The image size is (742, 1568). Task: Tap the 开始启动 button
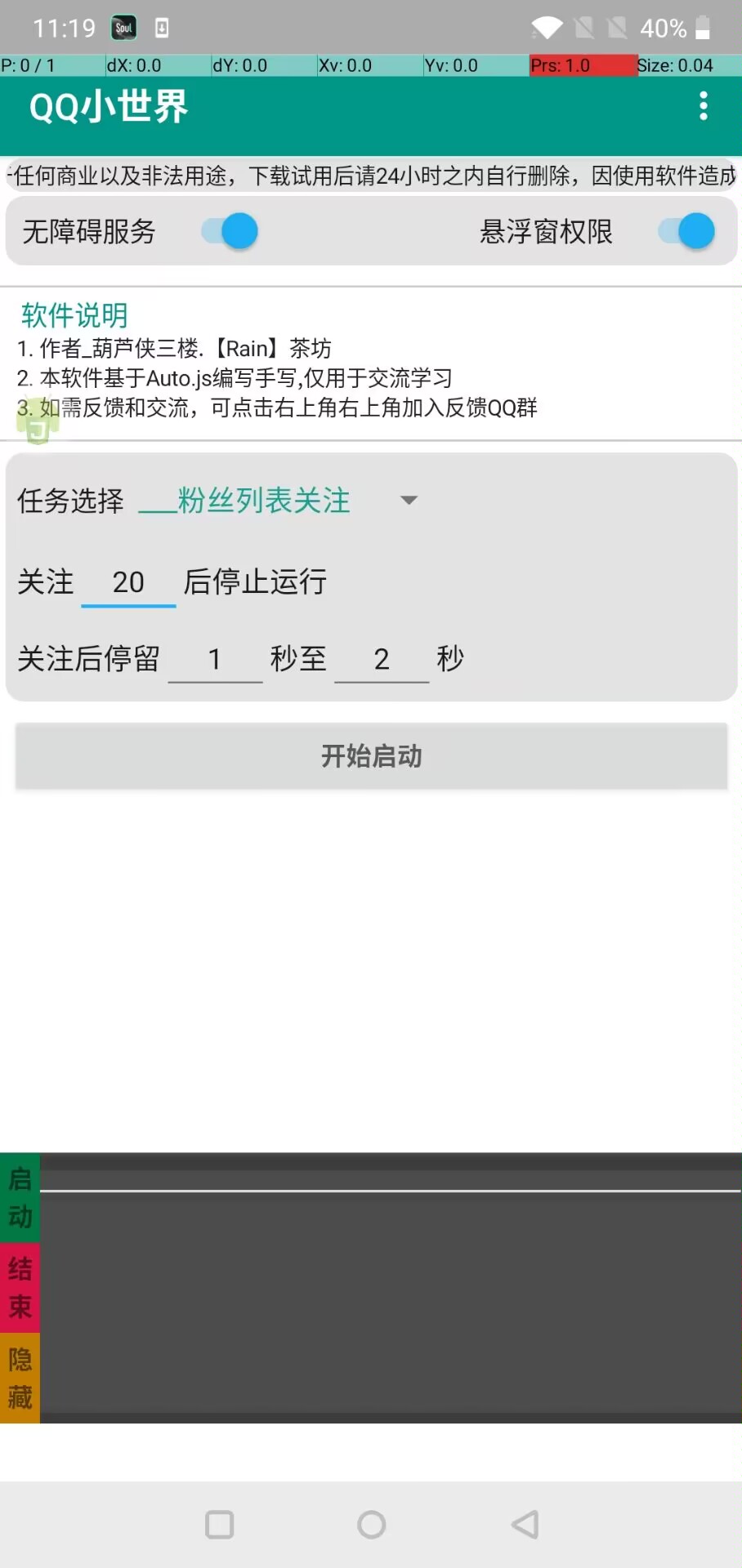pos(371,756)
